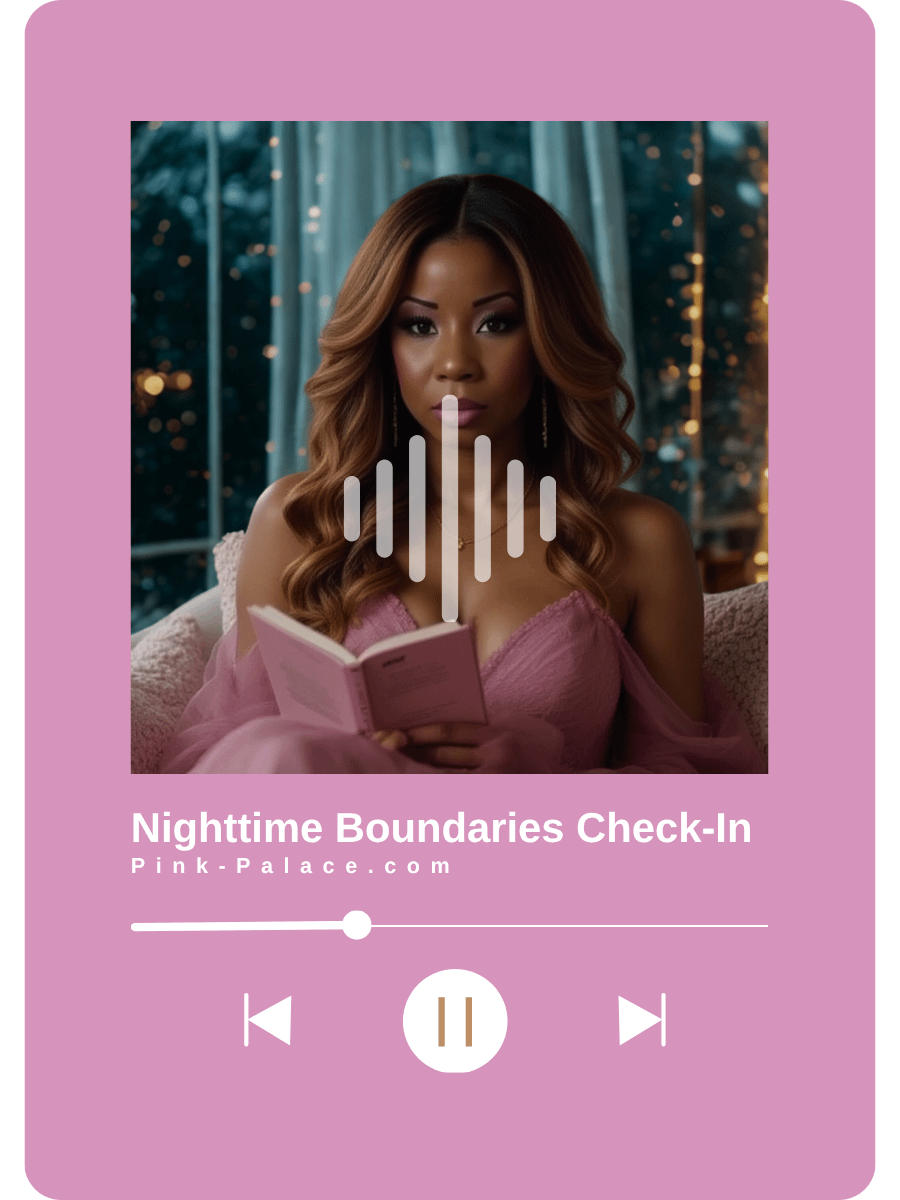900x1200 pixels.
Task: Pause the Nighttime Boundaries Check-In audio
Action: (x=453, y=1020)
